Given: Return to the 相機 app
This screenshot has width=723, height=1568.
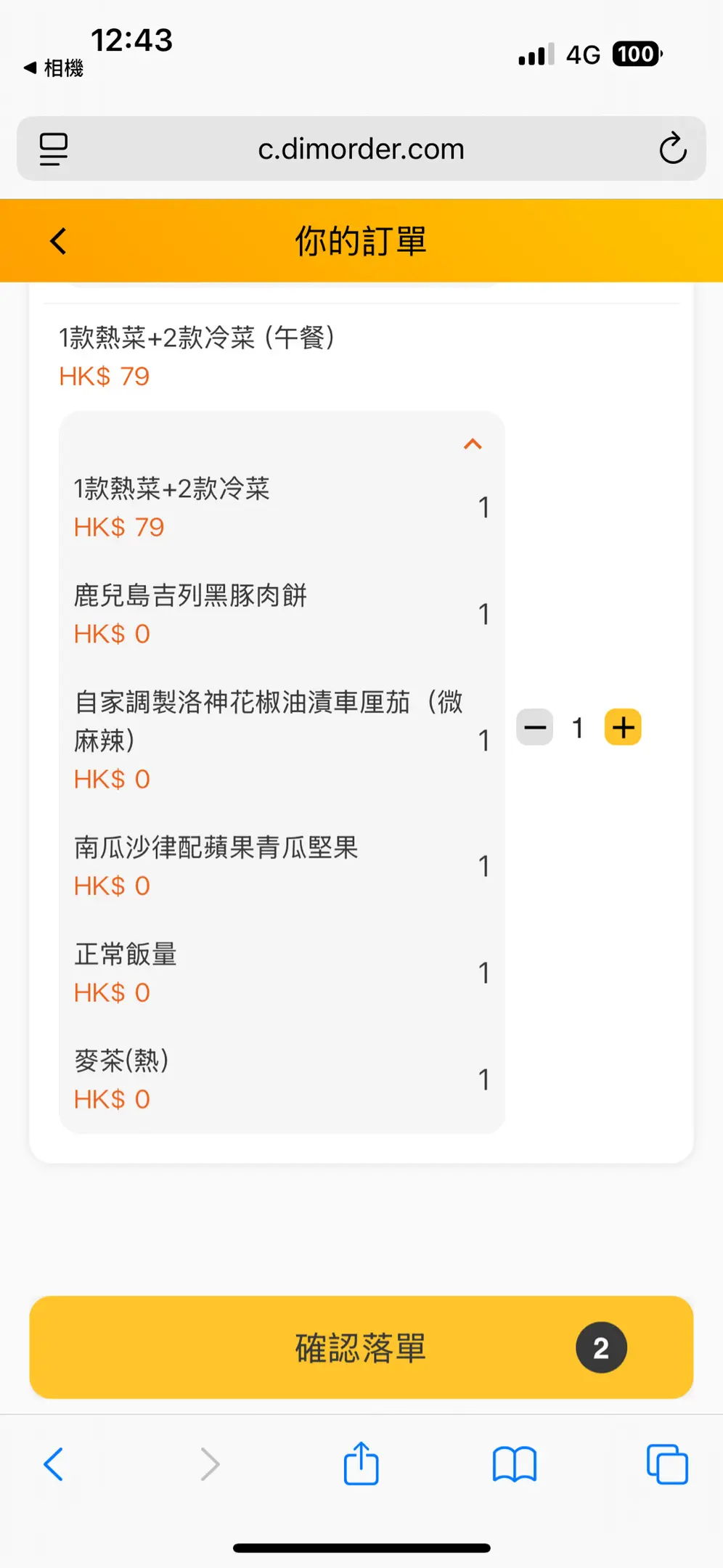Looking at the screenshot, I should (54, 68).
